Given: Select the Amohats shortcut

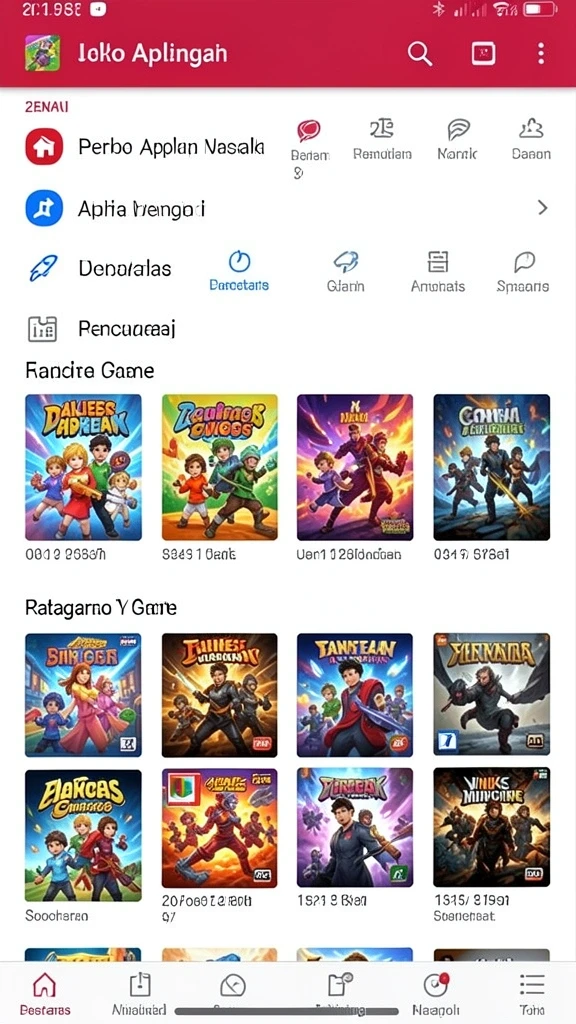Looking at the screenshot, I should 438,271.
